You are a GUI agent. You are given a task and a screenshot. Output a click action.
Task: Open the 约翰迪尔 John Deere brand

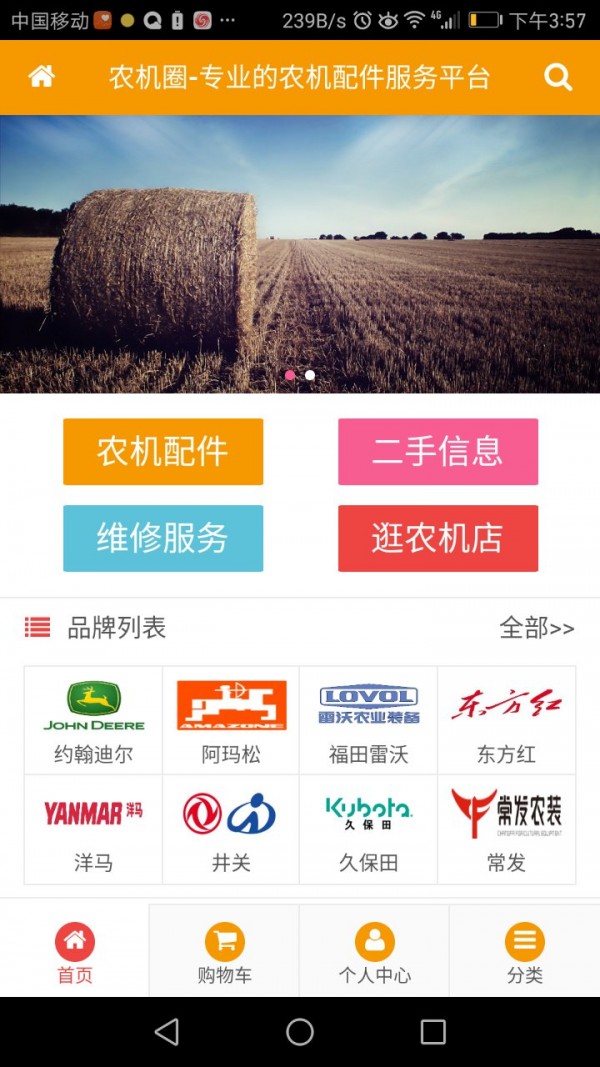[93, 720]
